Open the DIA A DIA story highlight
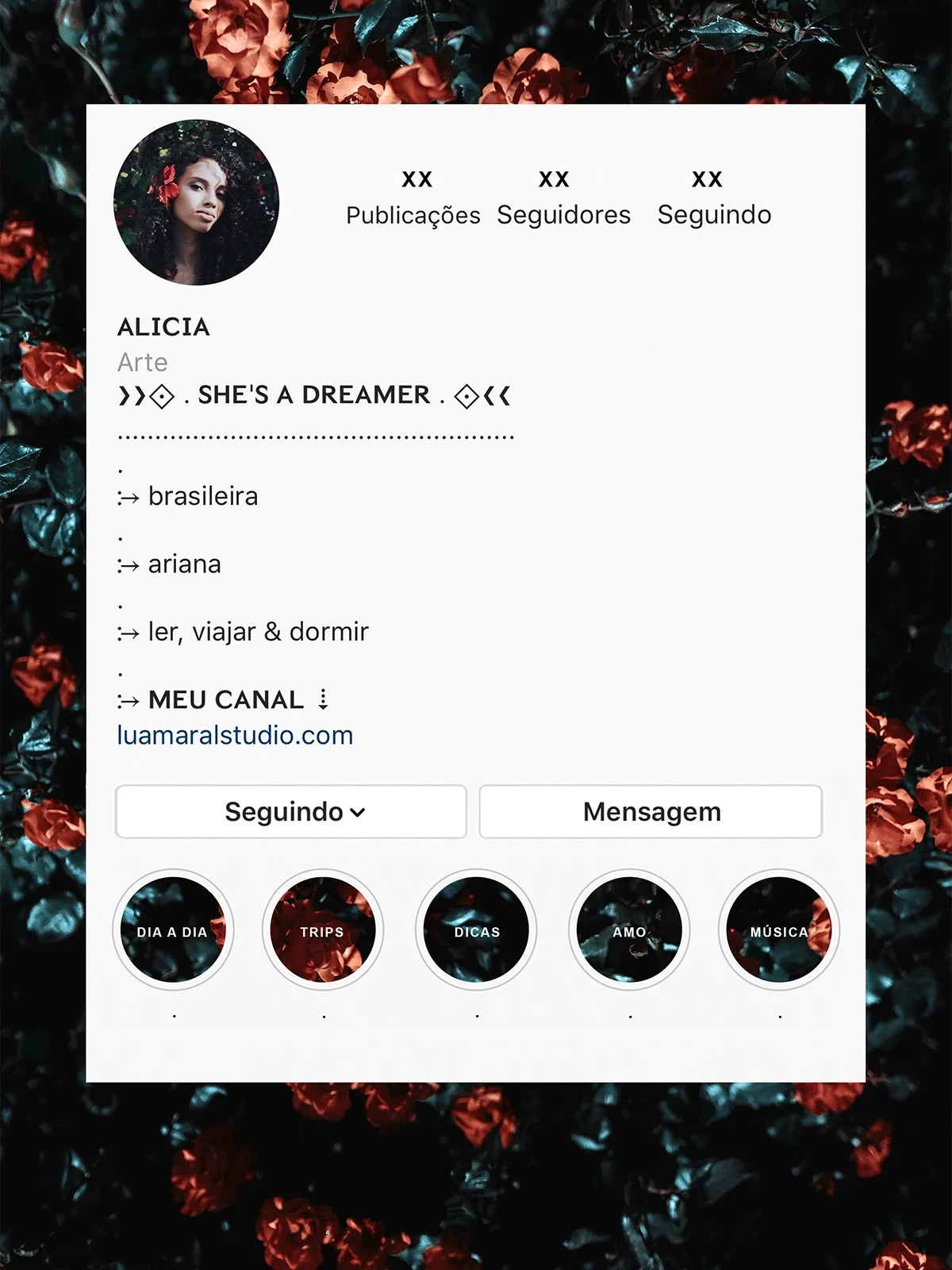 click(x=174, y=930)
